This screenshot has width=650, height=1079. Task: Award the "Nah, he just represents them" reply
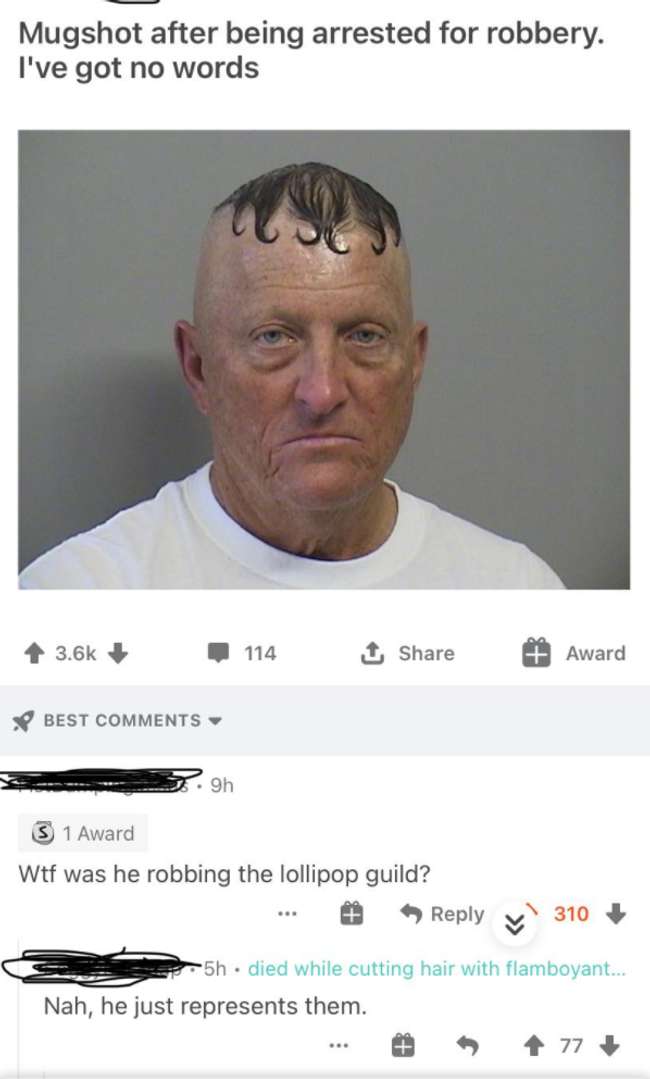[x=401, y=1046]
